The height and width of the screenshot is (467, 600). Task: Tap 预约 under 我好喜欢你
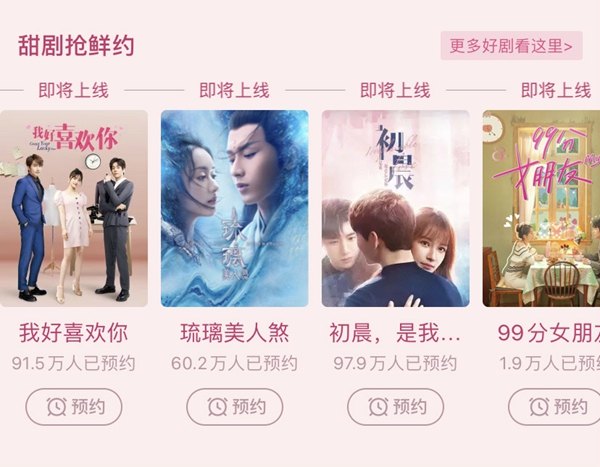pos(74,407)
